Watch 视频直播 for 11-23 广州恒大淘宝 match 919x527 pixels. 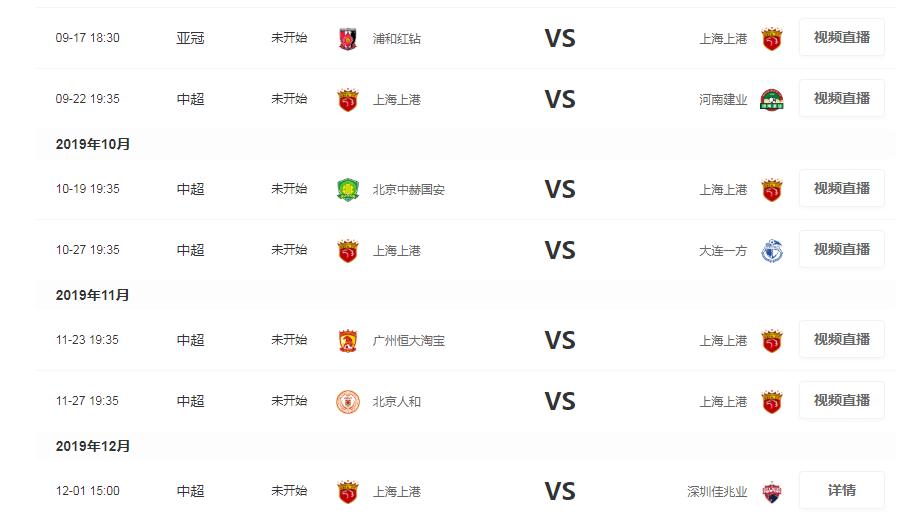click(841, 340)
